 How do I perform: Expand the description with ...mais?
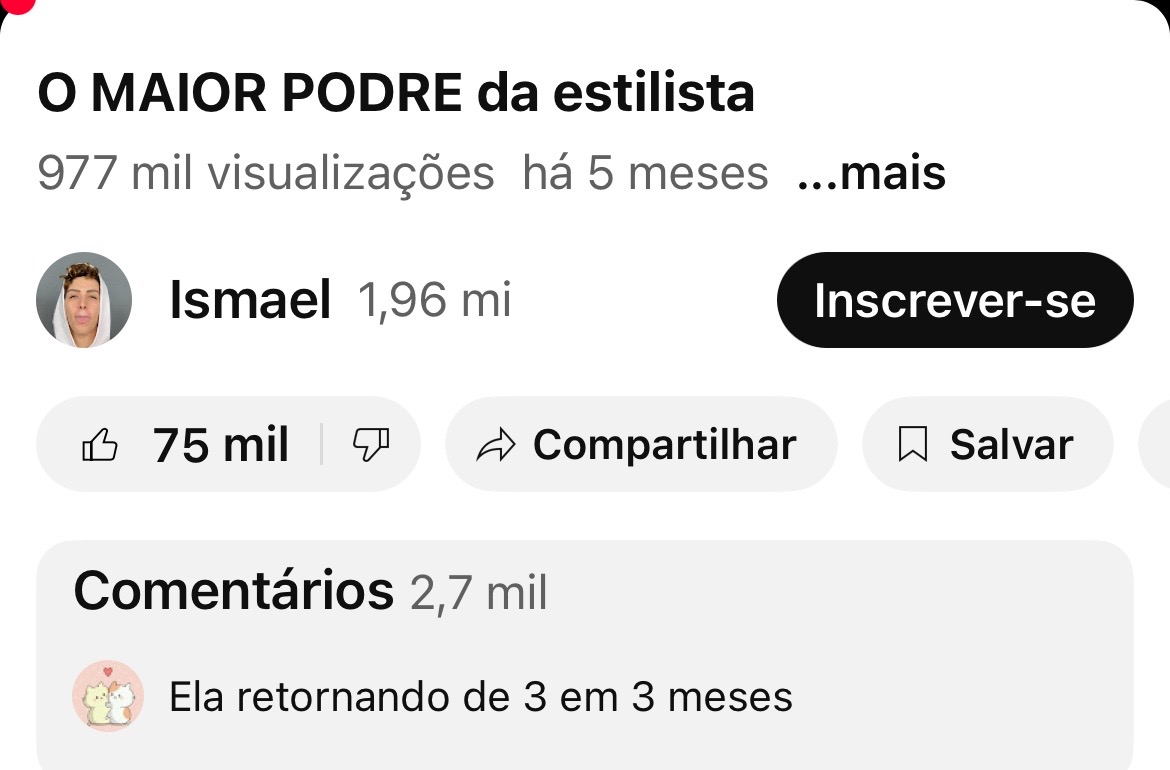[871, 173]
